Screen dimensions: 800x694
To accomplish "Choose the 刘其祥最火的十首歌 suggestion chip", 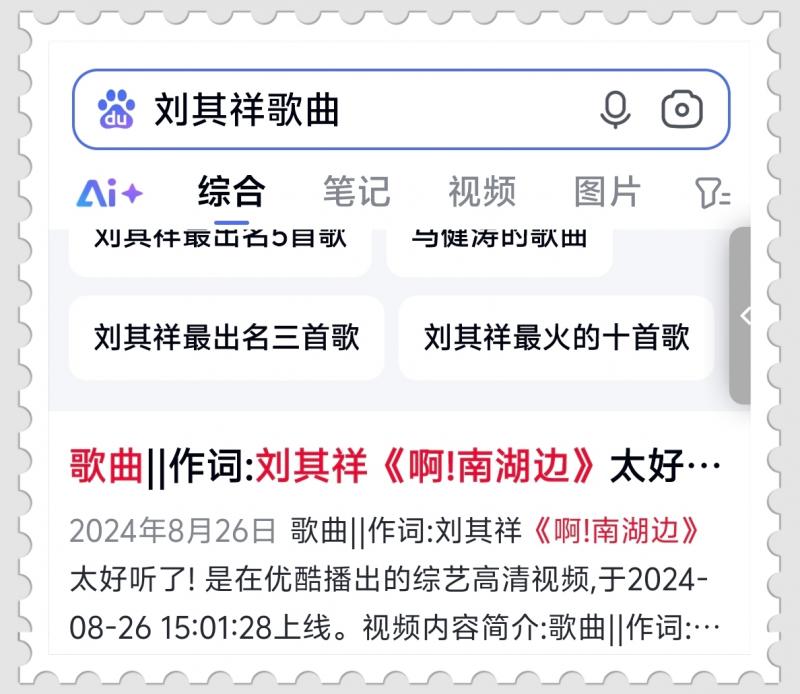I will (556, 337).
